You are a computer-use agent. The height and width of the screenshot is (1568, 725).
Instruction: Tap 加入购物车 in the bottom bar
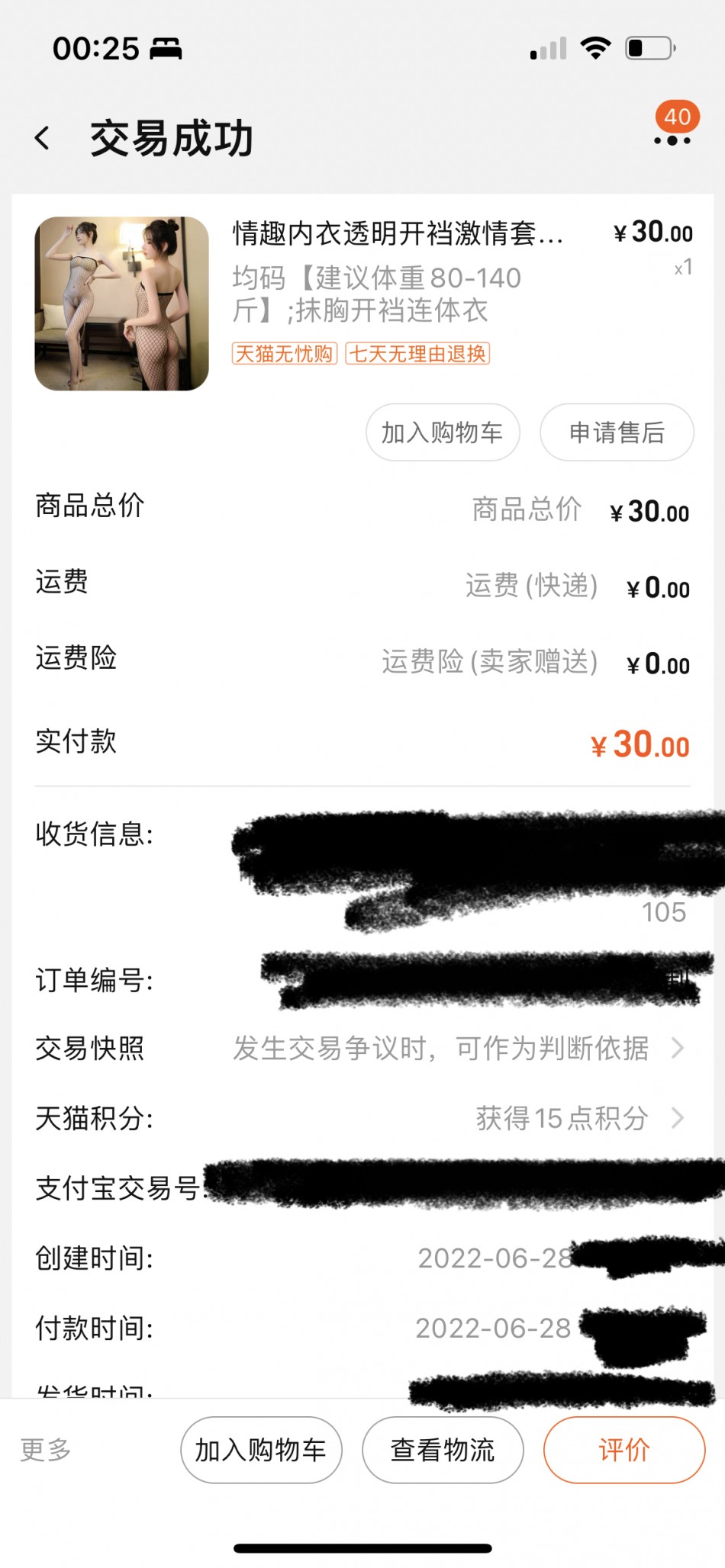261,1450
